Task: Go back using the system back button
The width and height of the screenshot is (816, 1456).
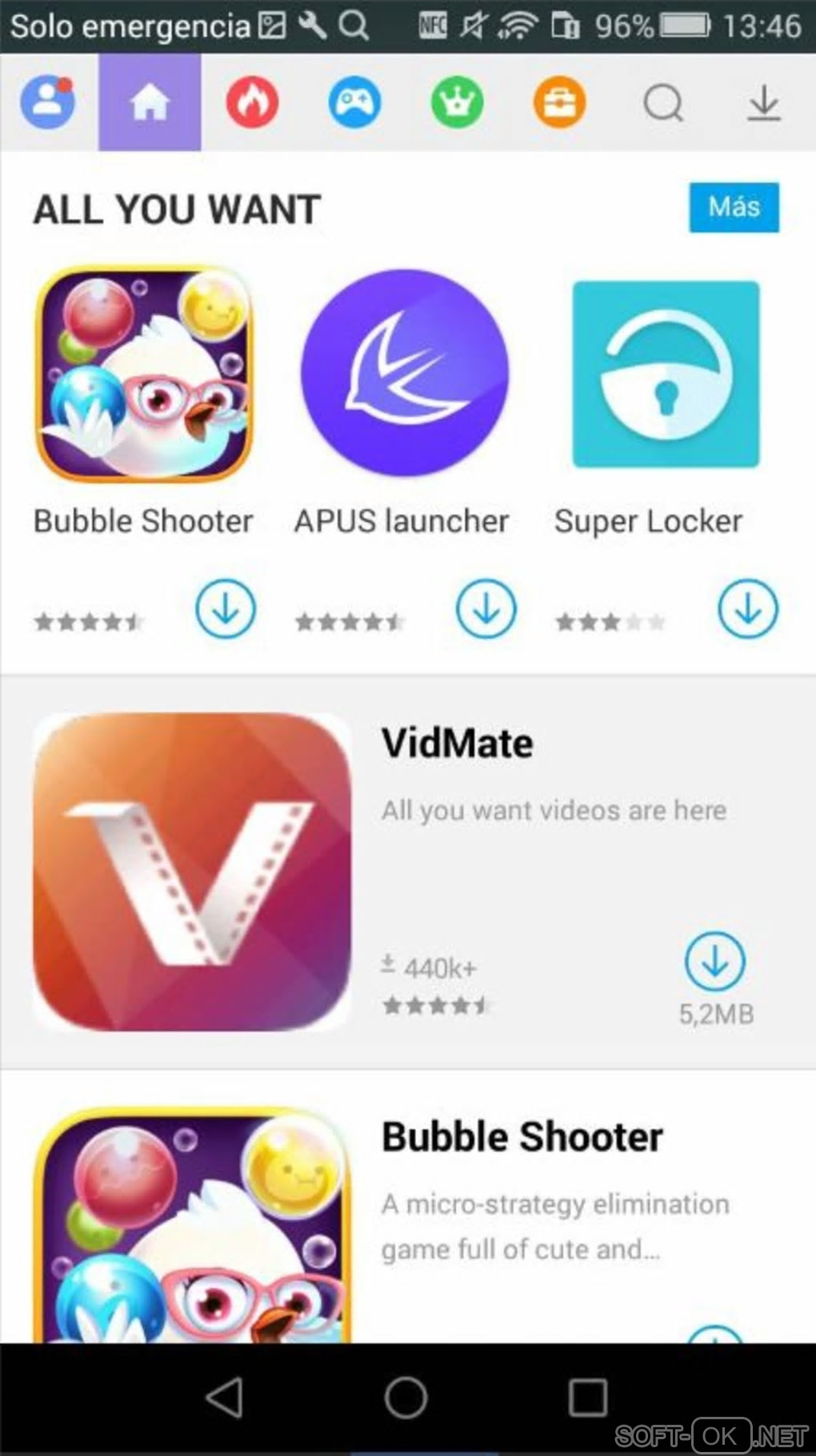Action: (x=225, y=1397)
